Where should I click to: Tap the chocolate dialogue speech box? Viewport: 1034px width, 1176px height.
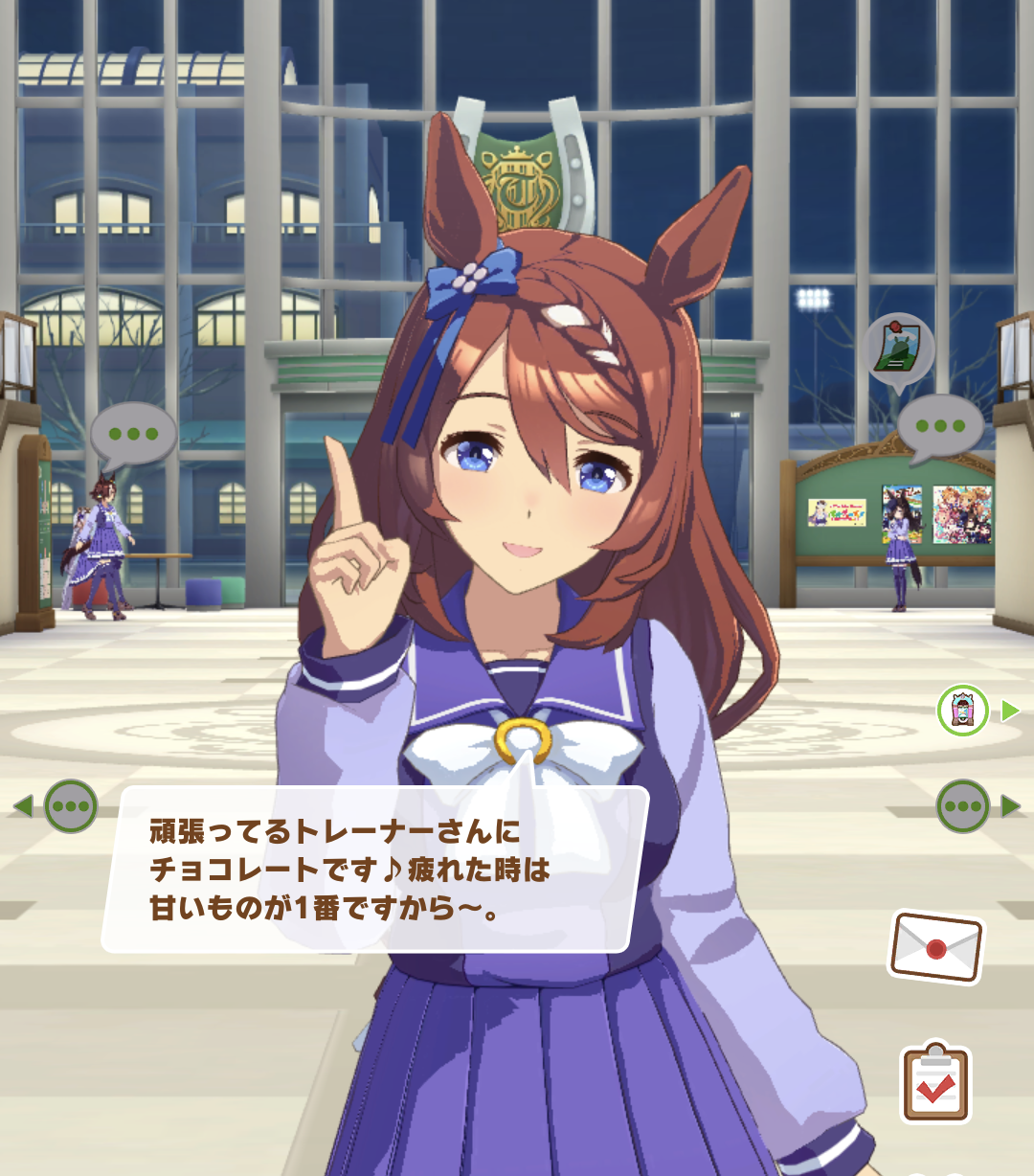click(x=373, y=868)
